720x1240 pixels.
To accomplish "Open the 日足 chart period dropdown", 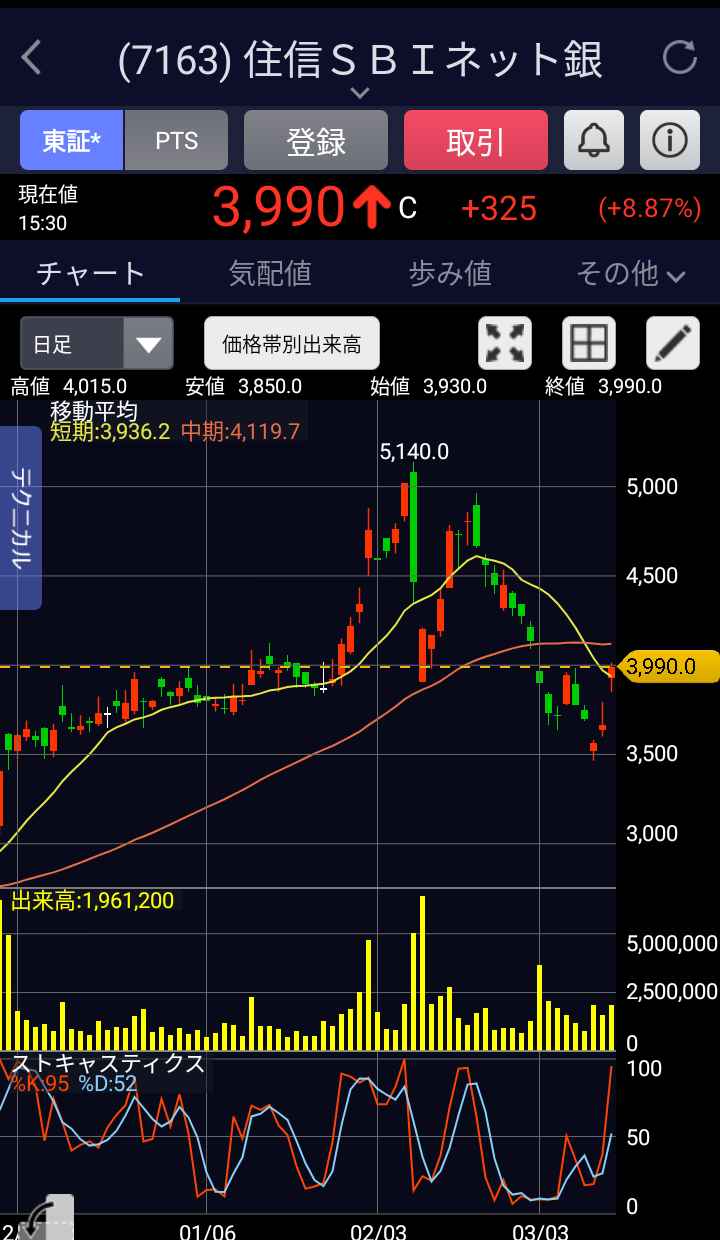I will click(x=97, y=344).
